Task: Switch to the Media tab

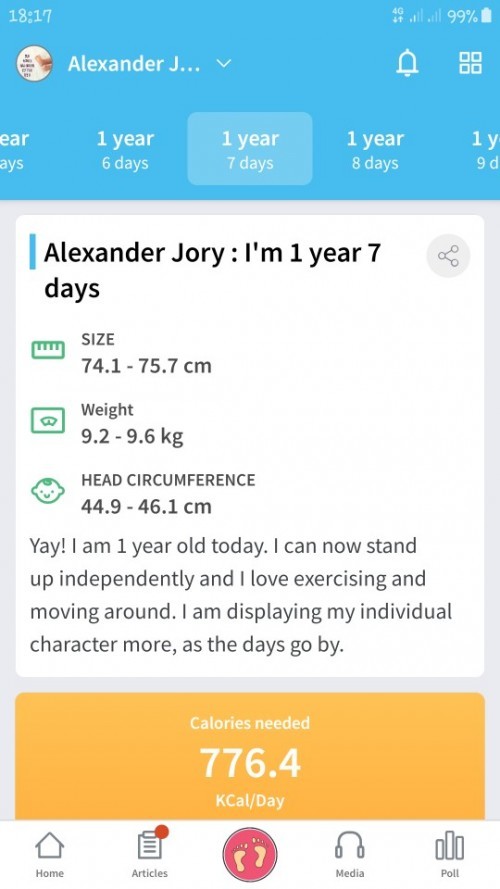Action: (350, 854)
